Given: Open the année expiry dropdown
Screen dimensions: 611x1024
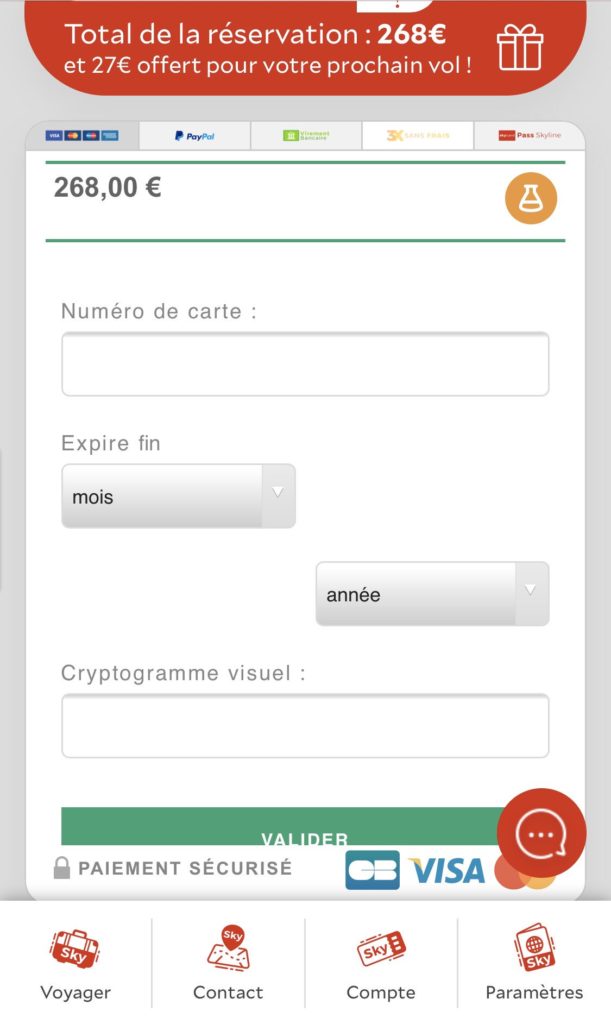Looking at the screenshot, I should click(x=432, y=594).
